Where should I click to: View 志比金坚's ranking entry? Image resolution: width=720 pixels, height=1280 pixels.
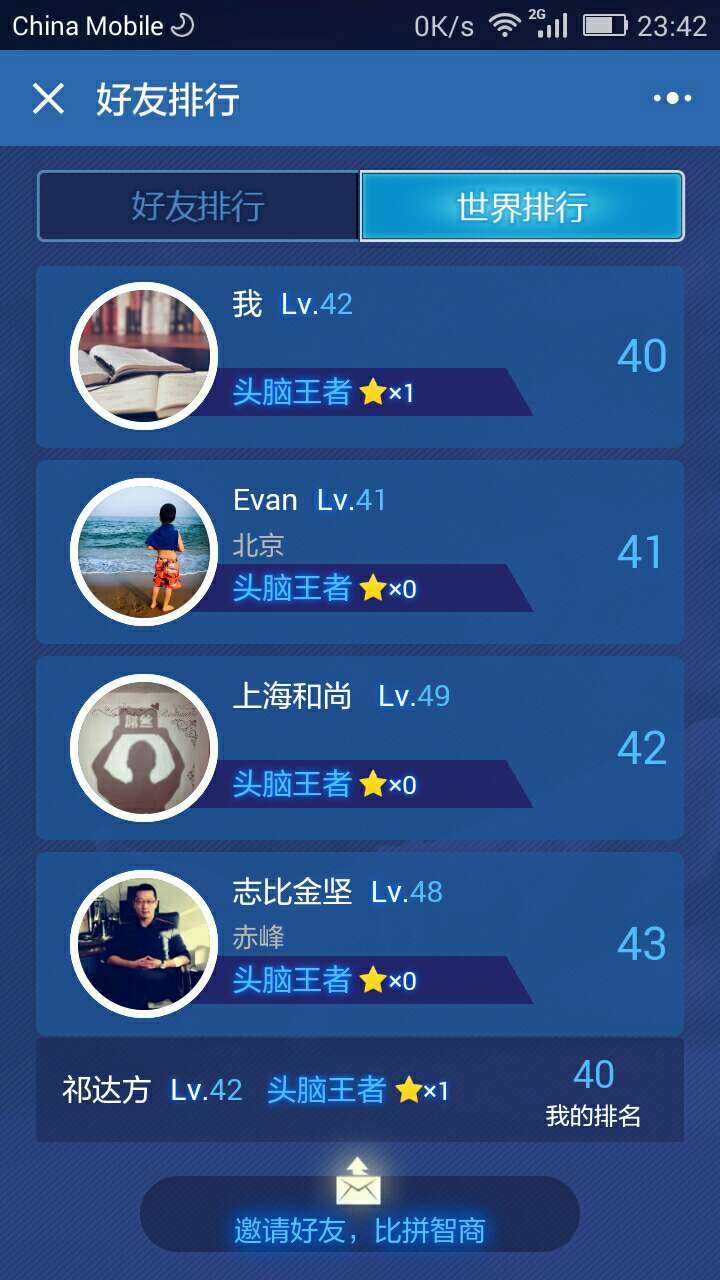(360, 944)
